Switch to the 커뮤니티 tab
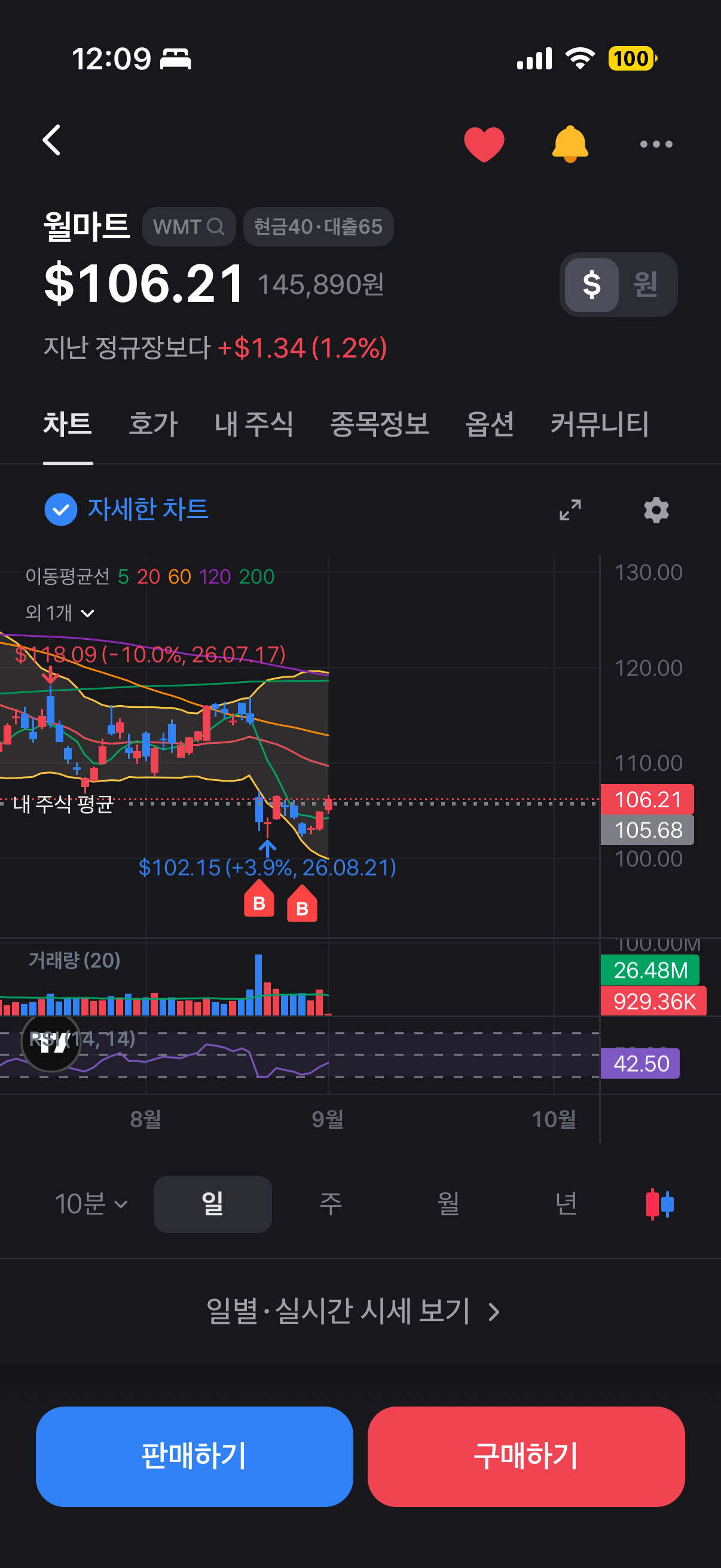This screenshot has width=721, height=1568. point(599,423)
